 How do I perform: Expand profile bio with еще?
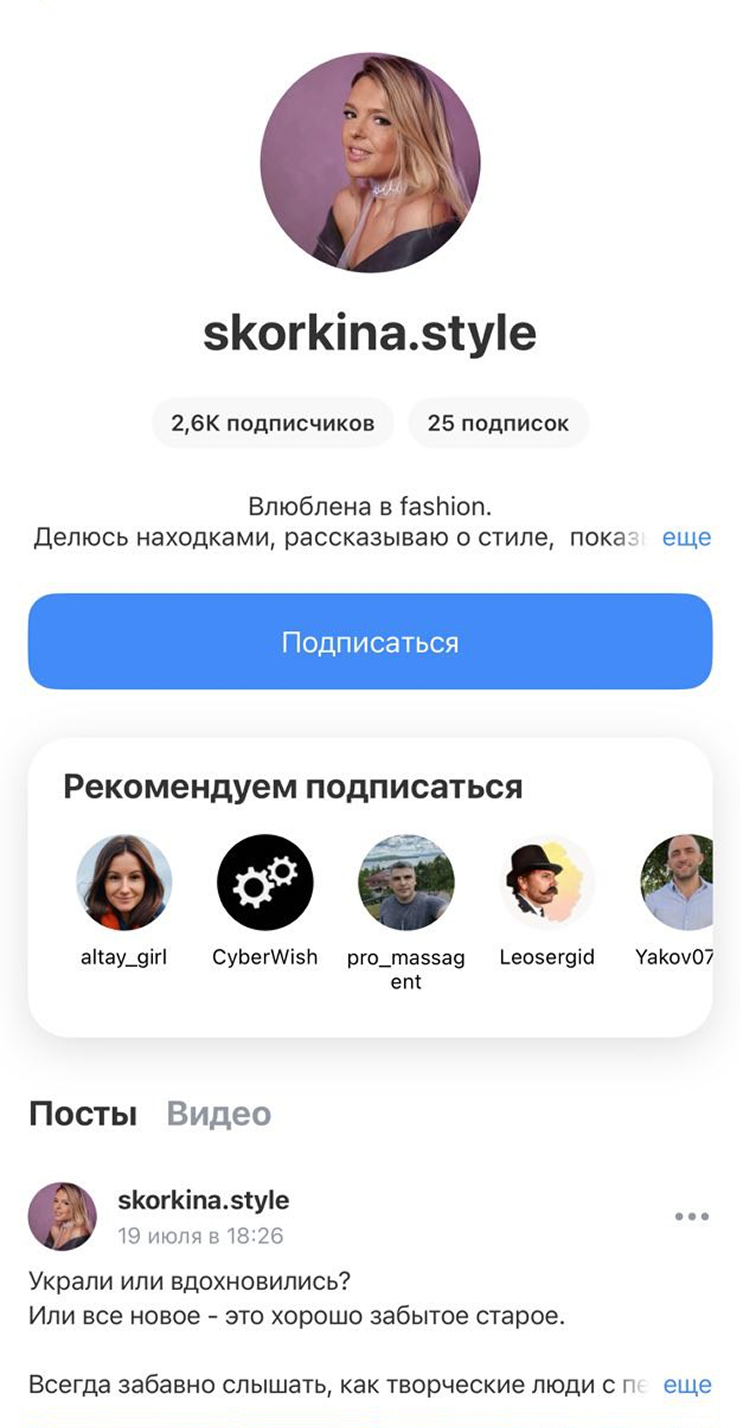coord(687,537)
